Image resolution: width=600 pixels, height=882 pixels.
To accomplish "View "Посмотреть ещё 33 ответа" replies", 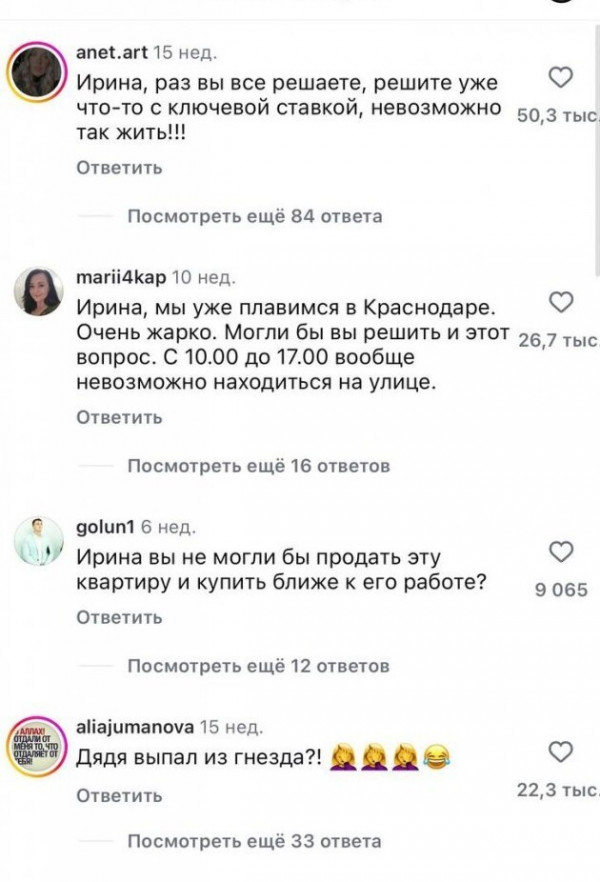I will 254,841.
